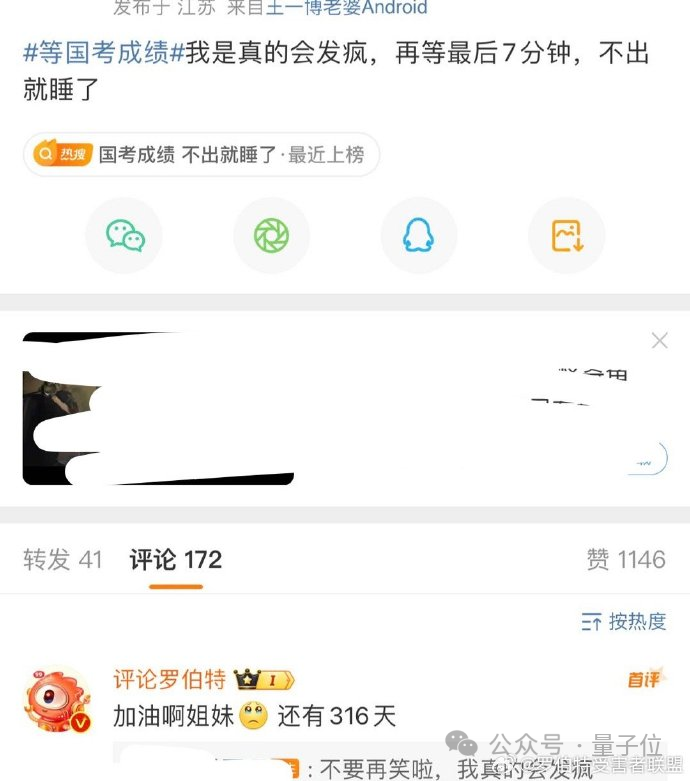Viewport: 690px width, 781px height.
Task: Save the post as an image
Action: 566,236
